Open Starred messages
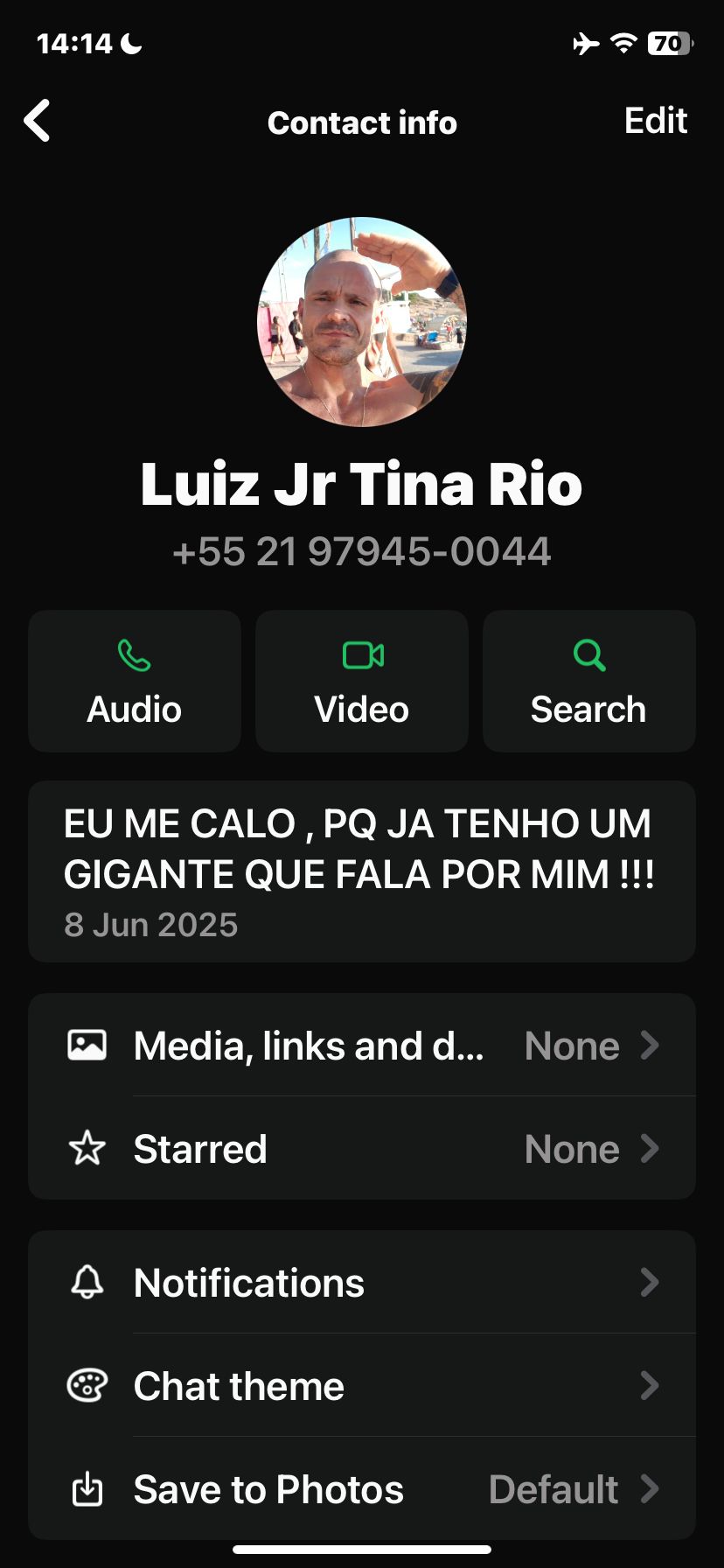 tap(362, 1149)
